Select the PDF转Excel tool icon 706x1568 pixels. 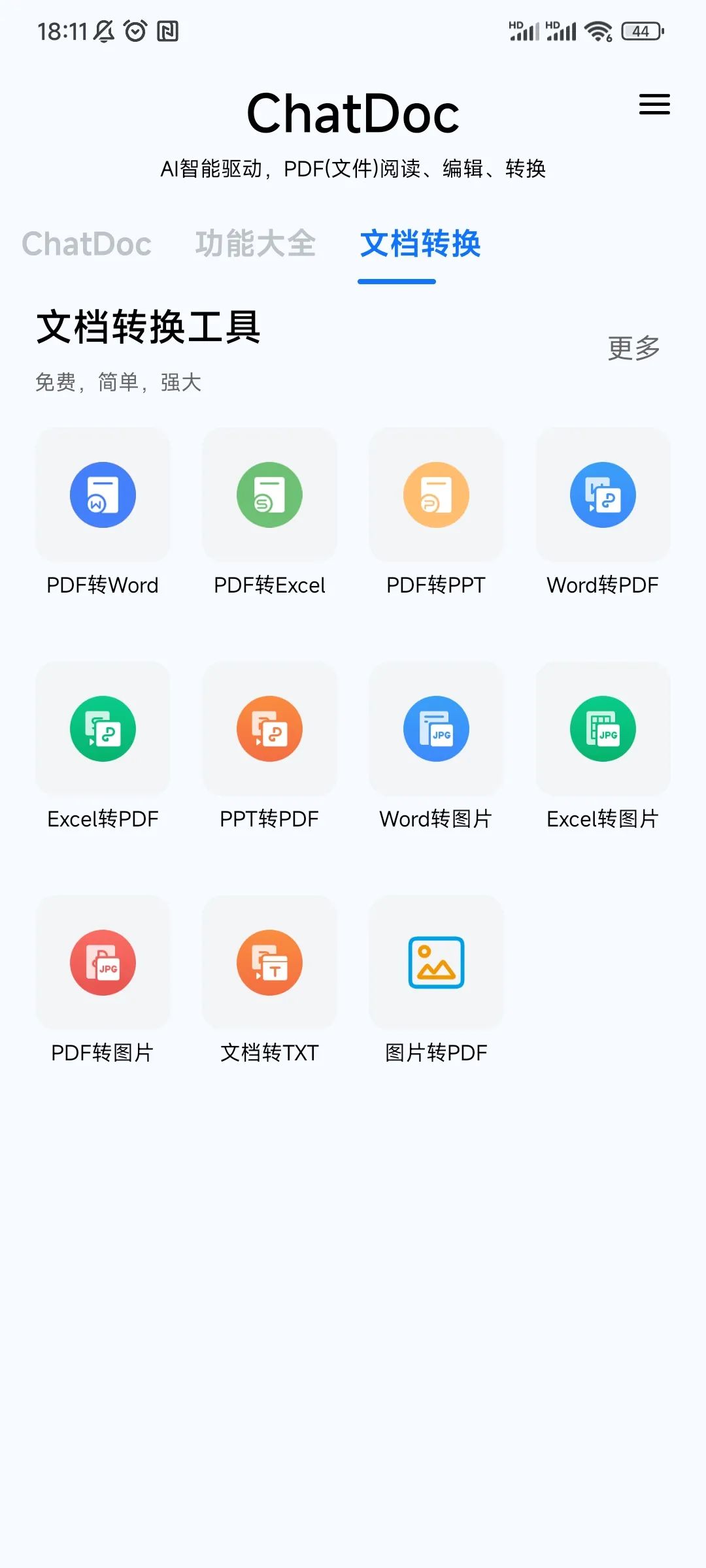pyautogui.click(x=269, y=495)
